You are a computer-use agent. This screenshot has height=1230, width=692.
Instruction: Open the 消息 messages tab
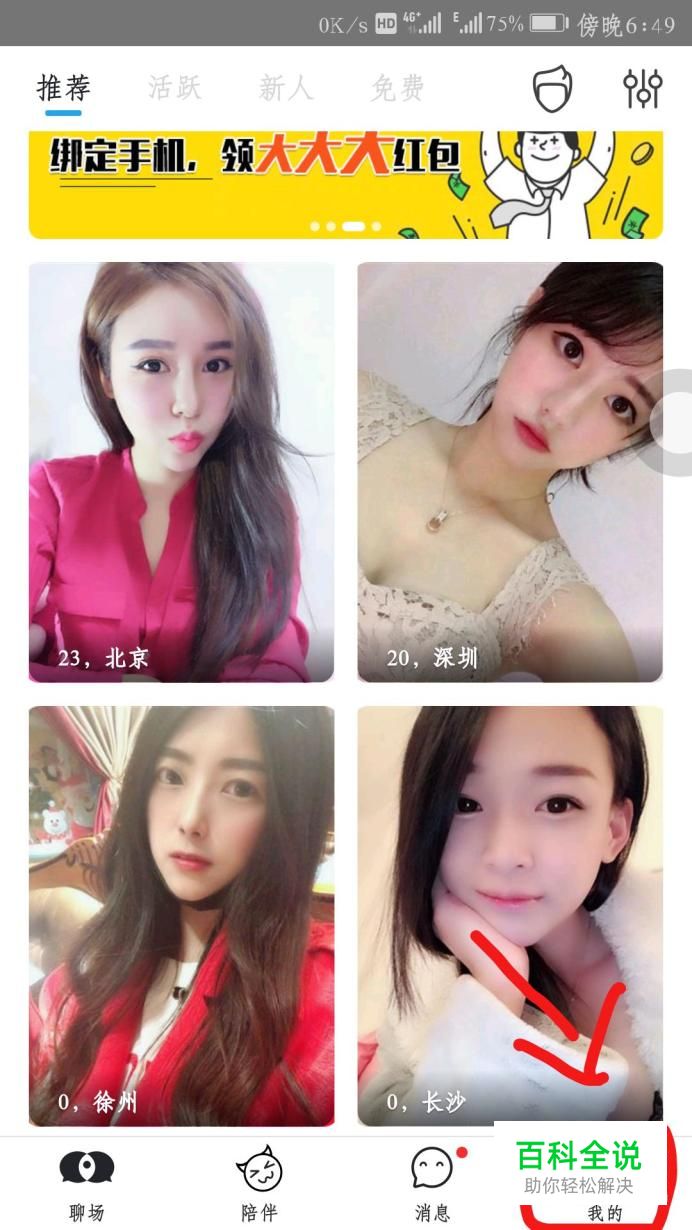click(432, 1185)
